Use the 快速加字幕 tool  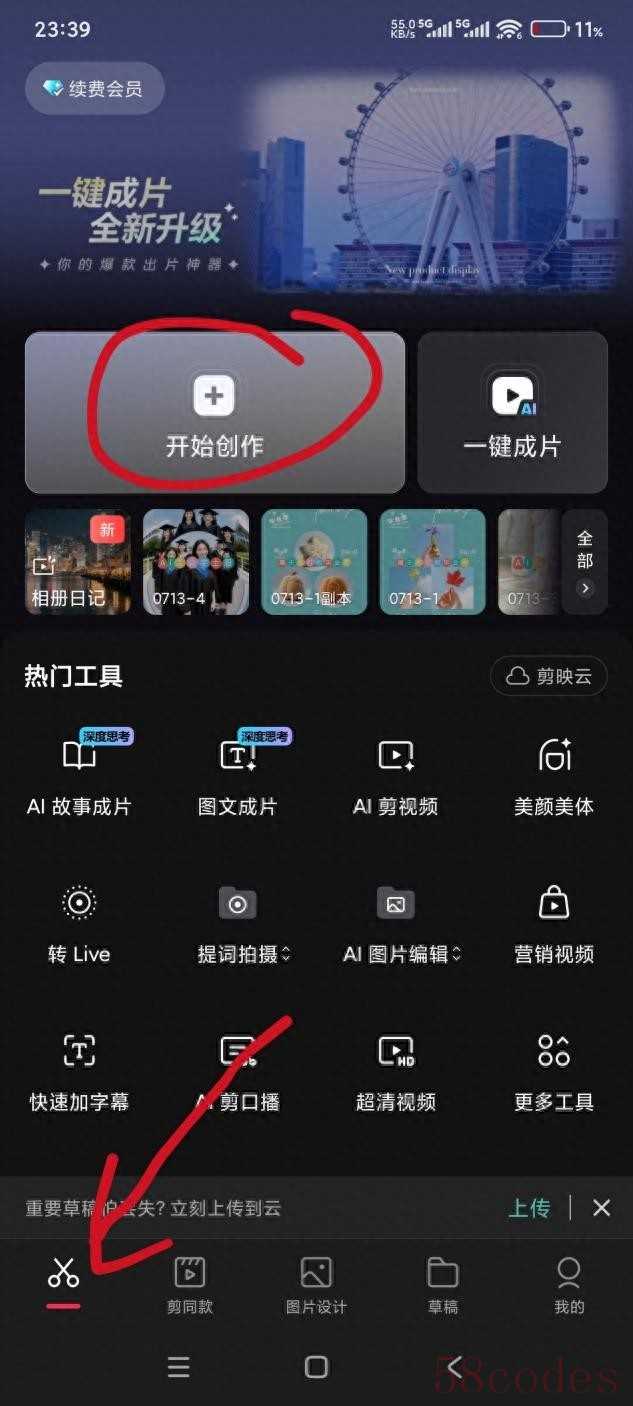pos(79,1070)
